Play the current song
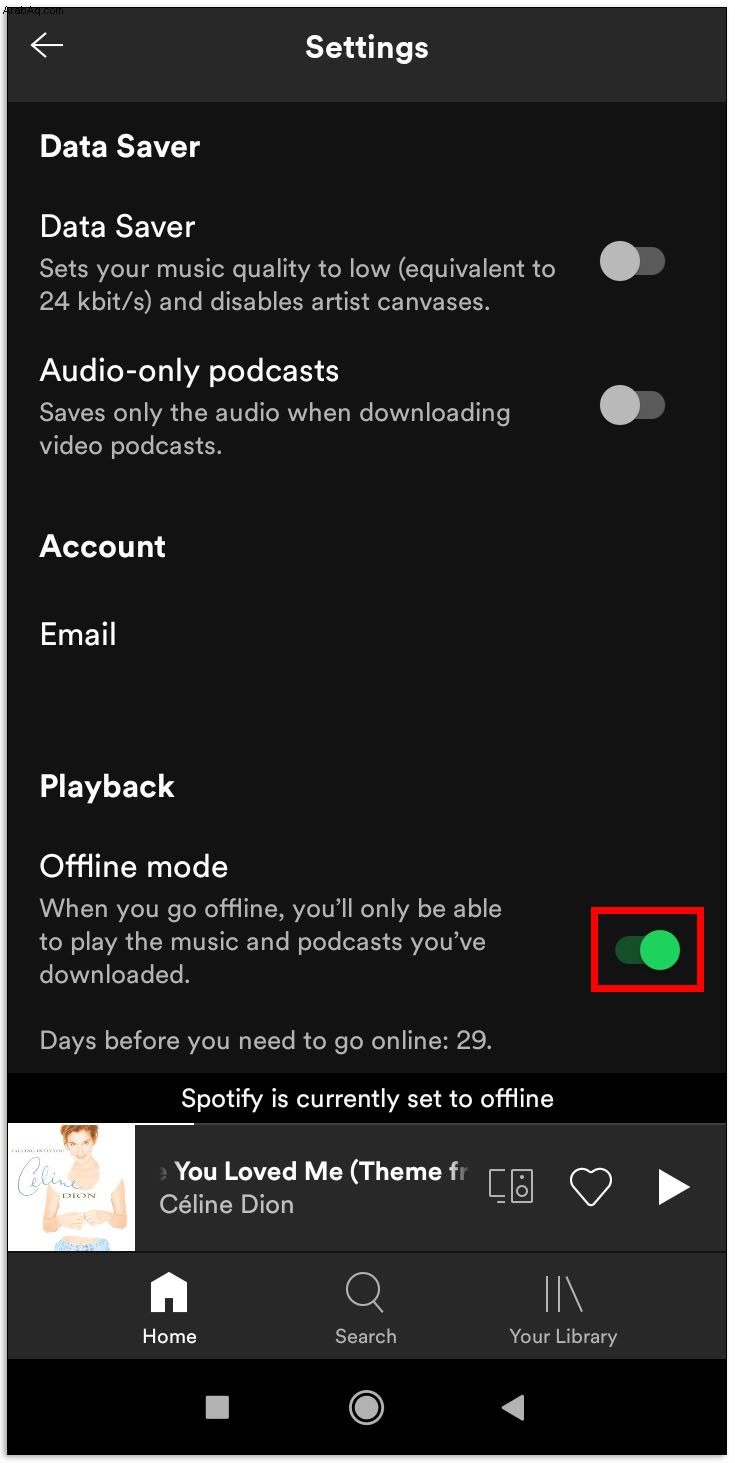 673,1187
